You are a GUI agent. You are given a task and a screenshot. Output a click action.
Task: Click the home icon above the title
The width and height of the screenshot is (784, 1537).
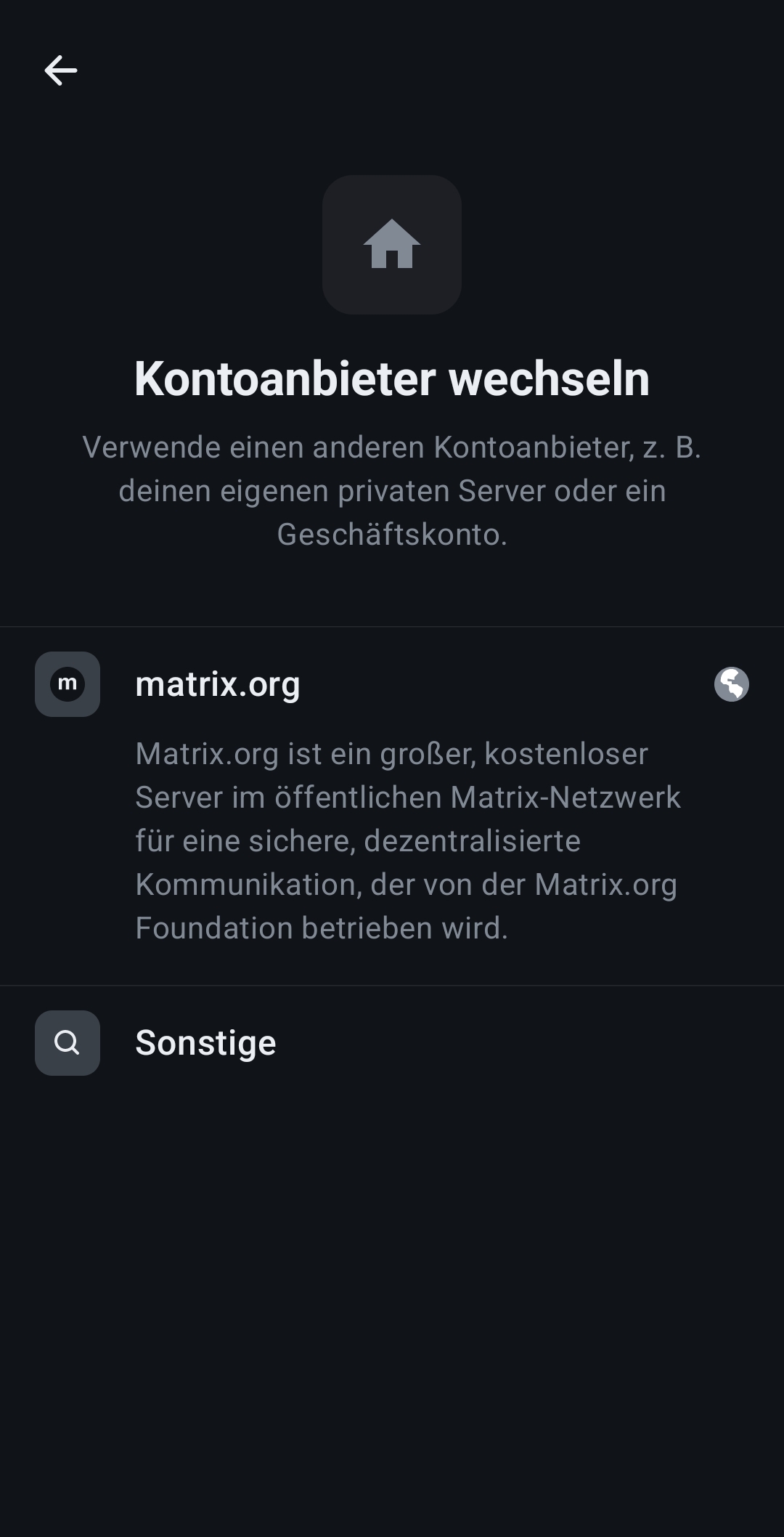391,245
